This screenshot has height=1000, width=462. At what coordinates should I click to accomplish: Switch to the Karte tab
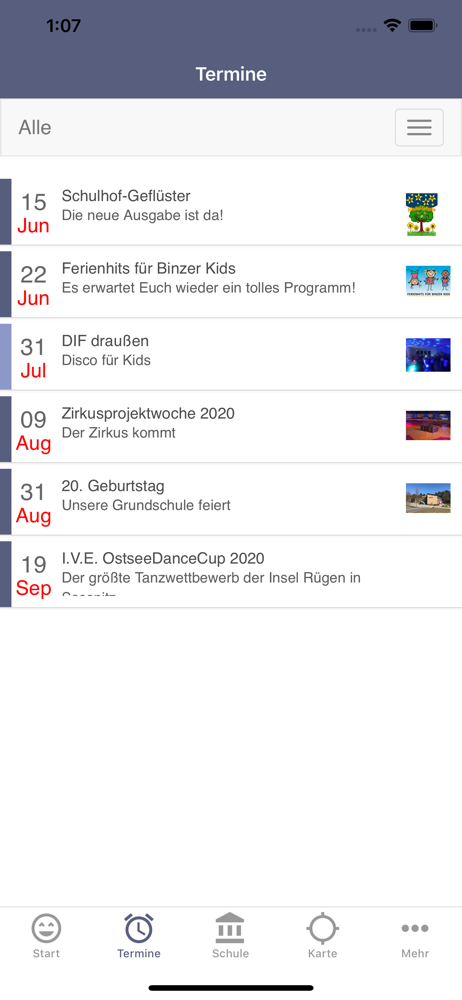coord(323,936)
